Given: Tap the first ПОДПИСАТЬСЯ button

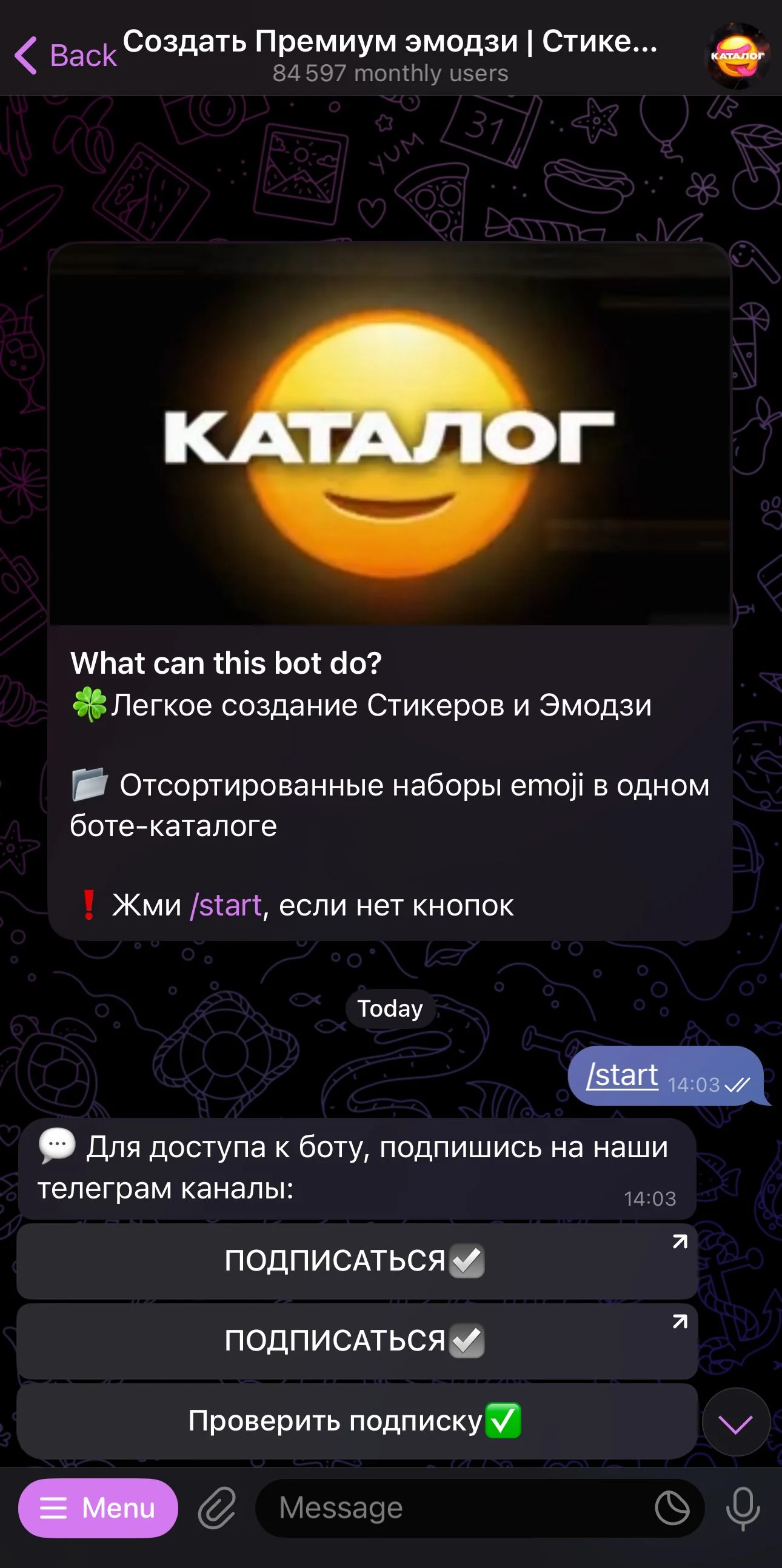Looking at the screenshot, I should click(x=357, y=1261).
